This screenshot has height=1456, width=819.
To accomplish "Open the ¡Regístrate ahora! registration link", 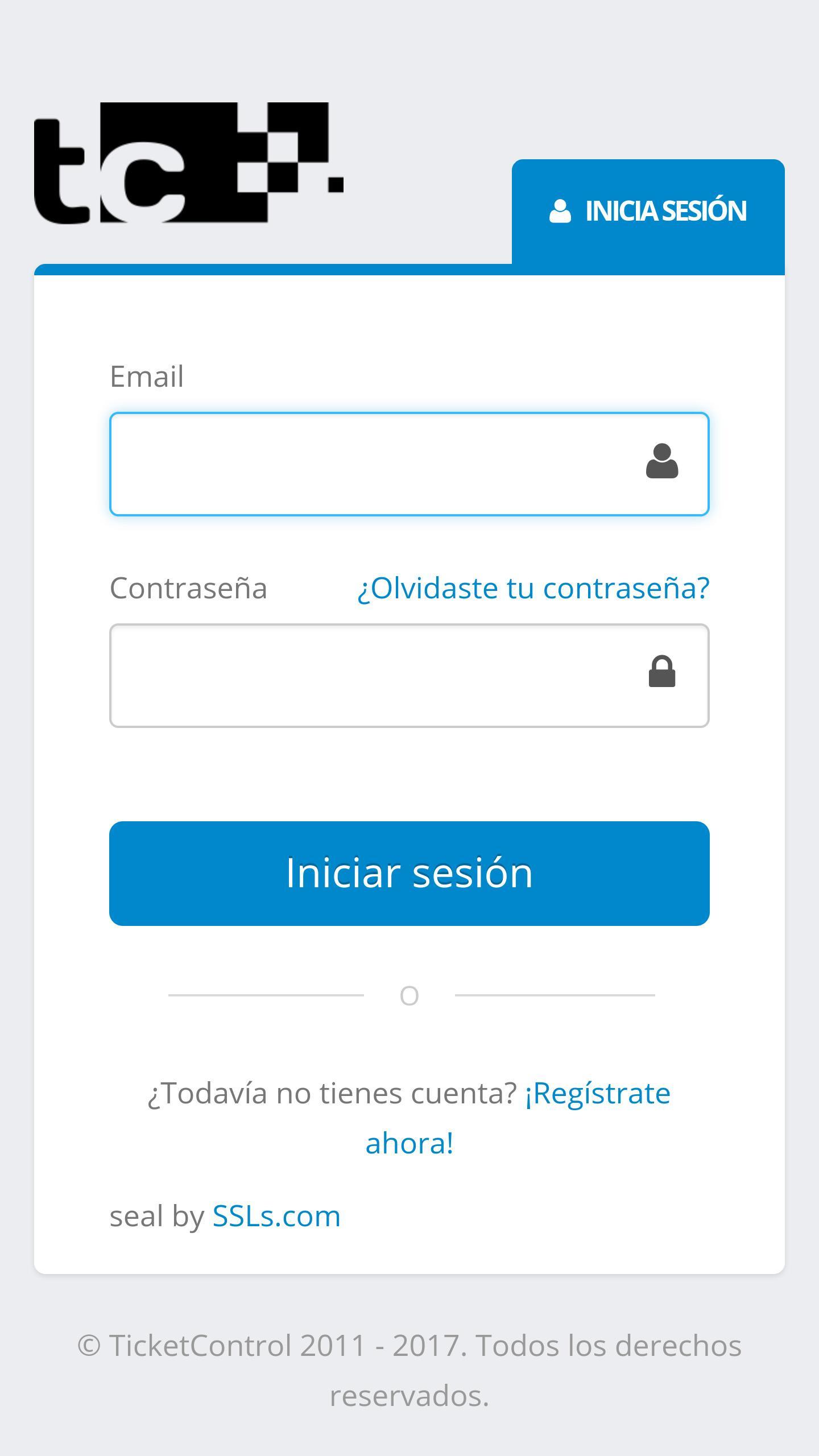I will click(596, 1095).
